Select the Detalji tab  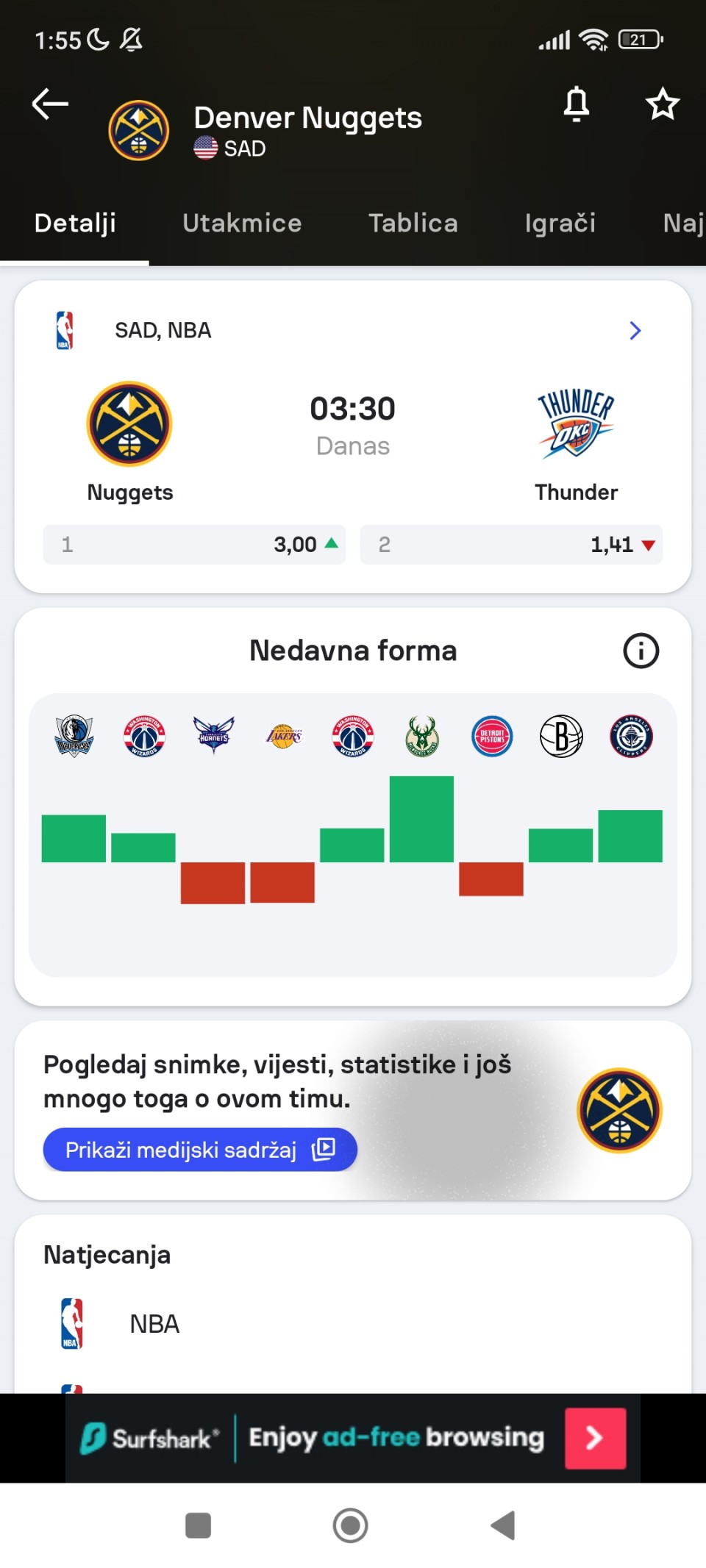pyautogui.click(x=75, y=223)
